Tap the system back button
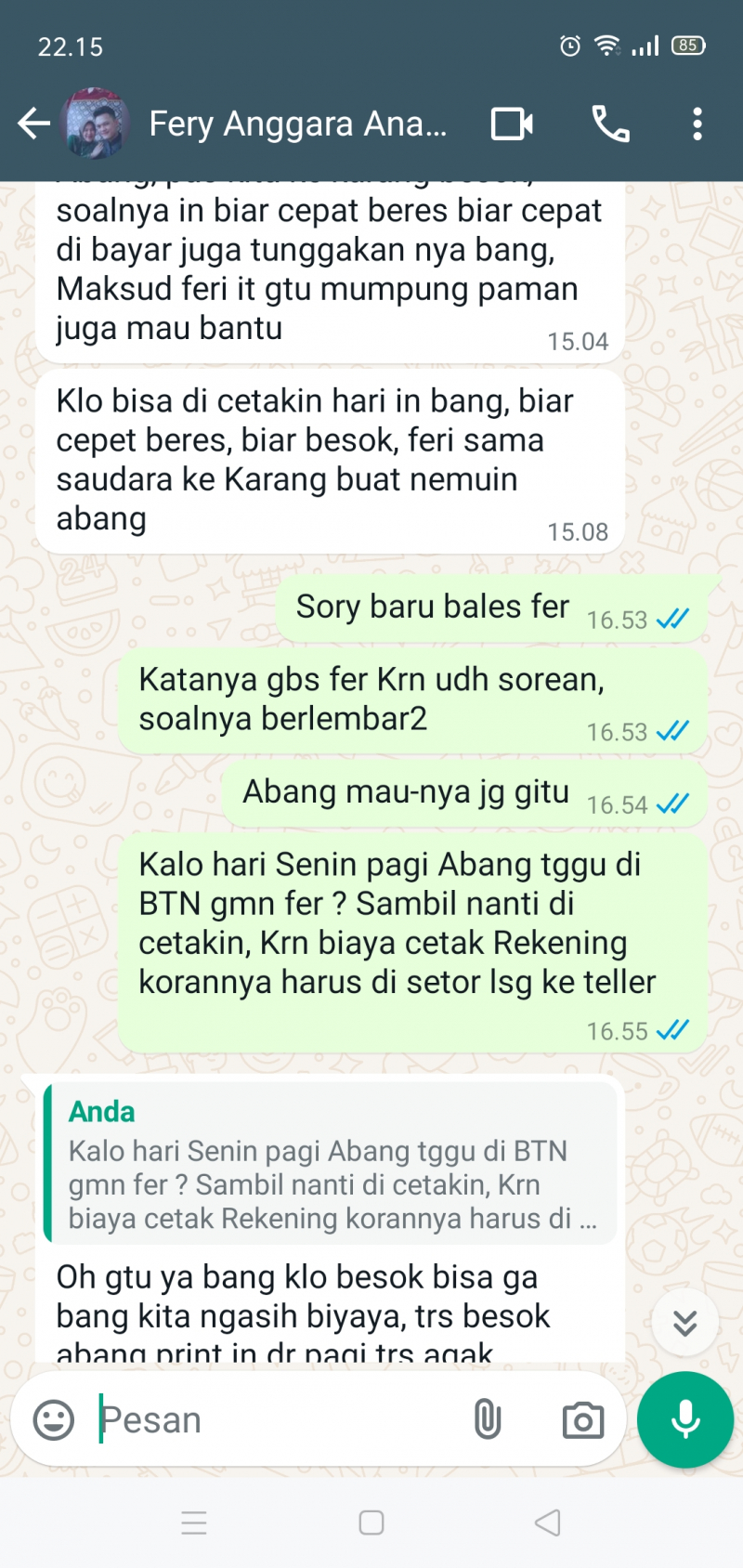The width and height of the screenshot is (743, 1568). click(548, 1522)
